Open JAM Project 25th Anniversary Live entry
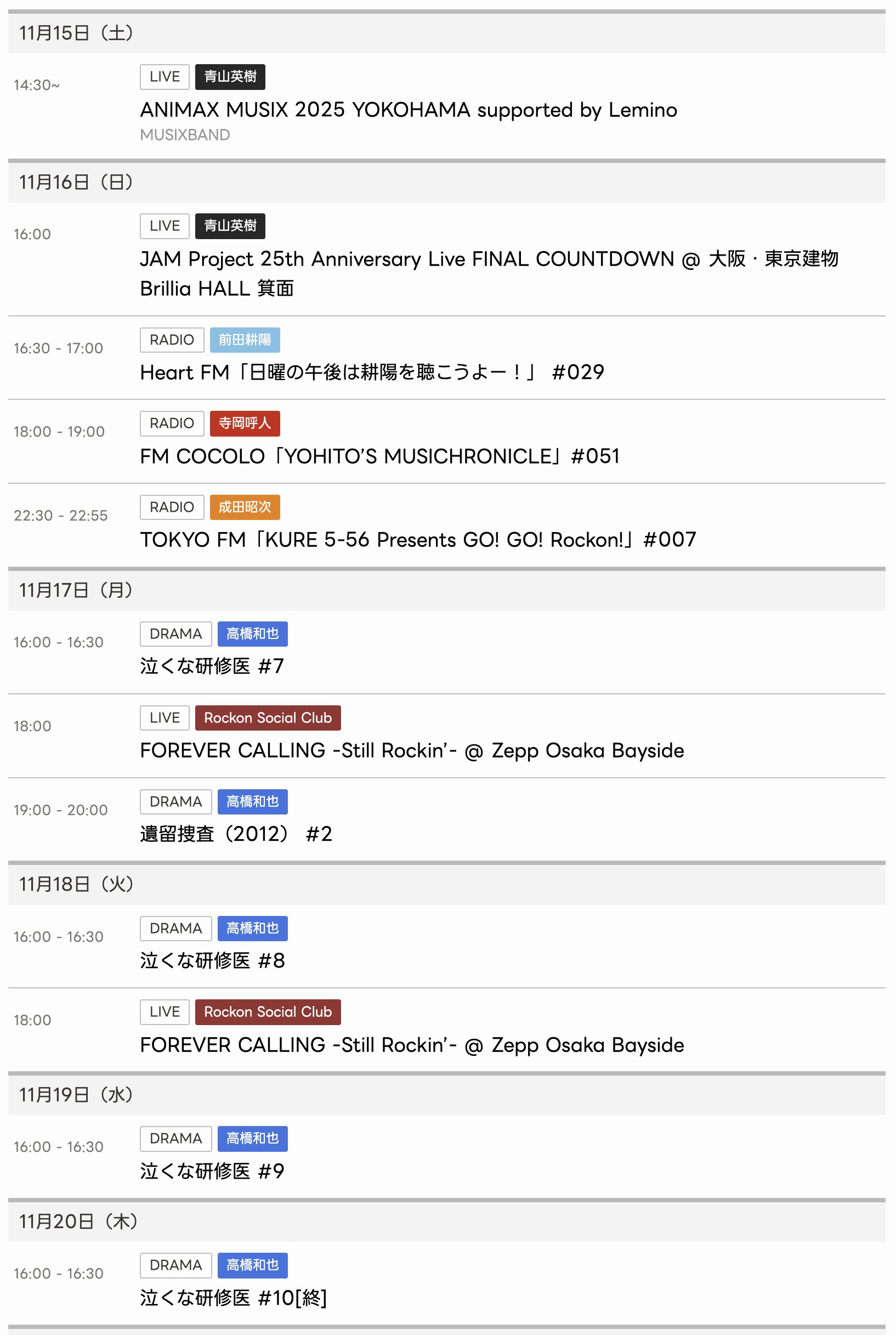The image size is (896, 1335). [489, 259]
